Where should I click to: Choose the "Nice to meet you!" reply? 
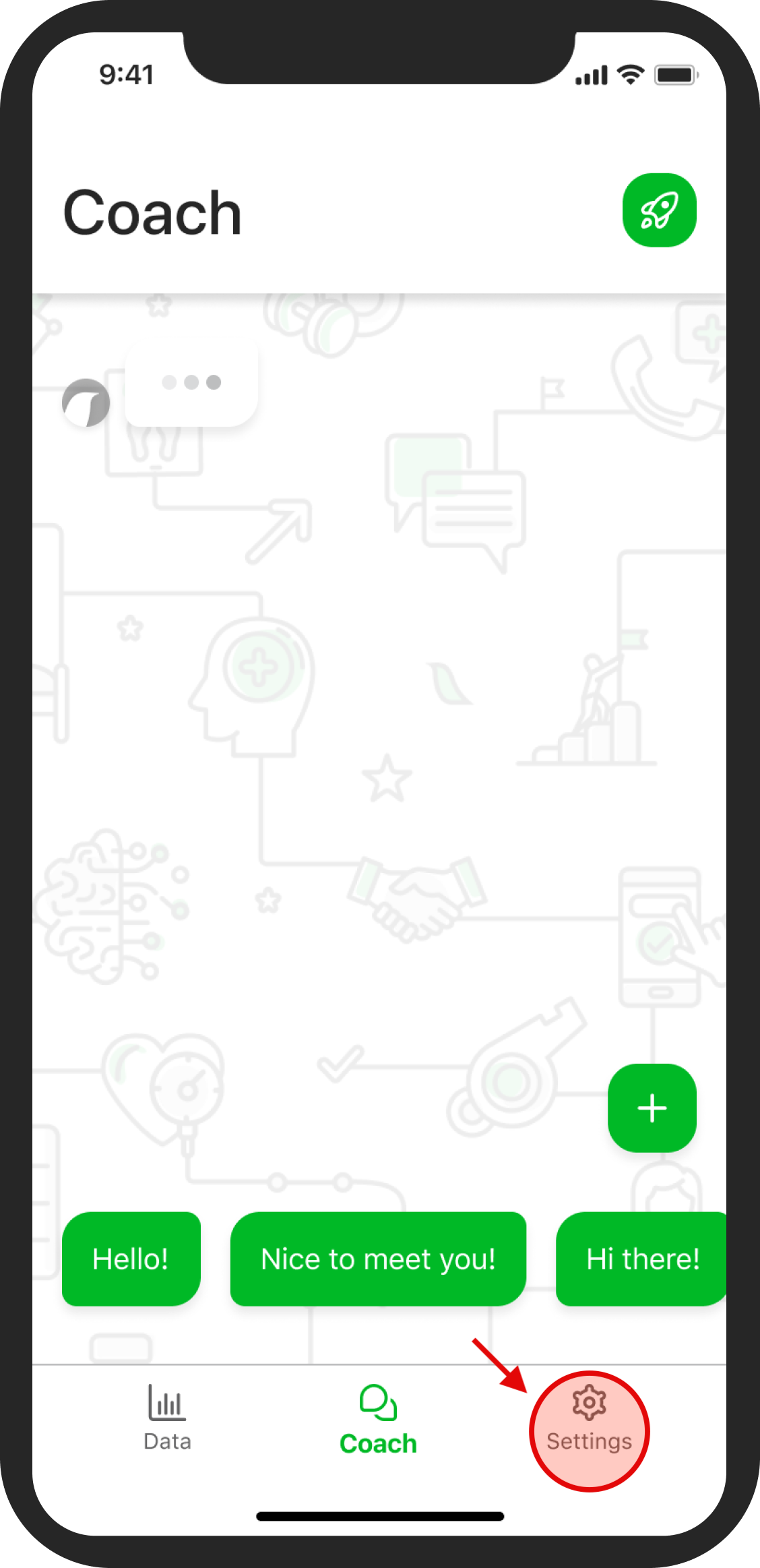click(378, 1259)
